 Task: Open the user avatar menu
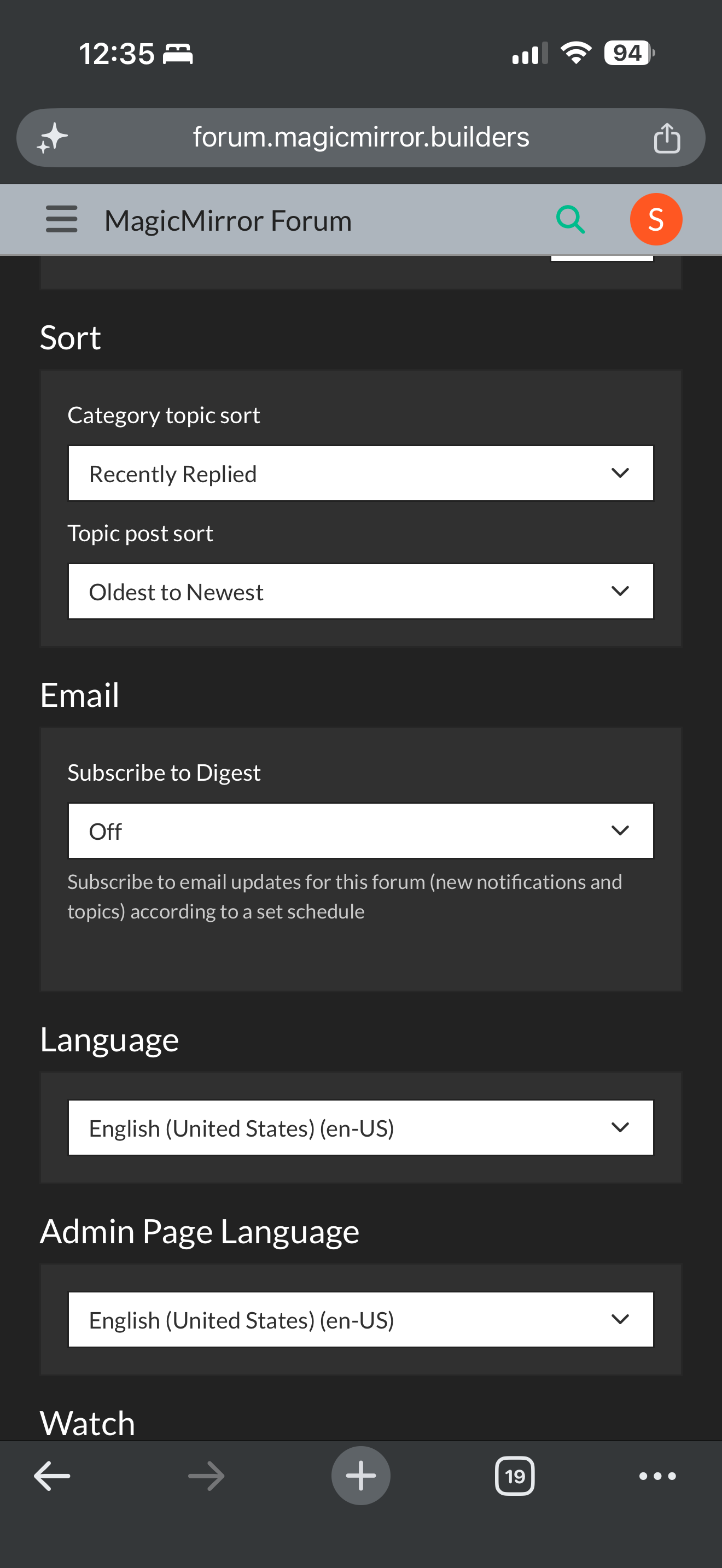pos(656,220)
